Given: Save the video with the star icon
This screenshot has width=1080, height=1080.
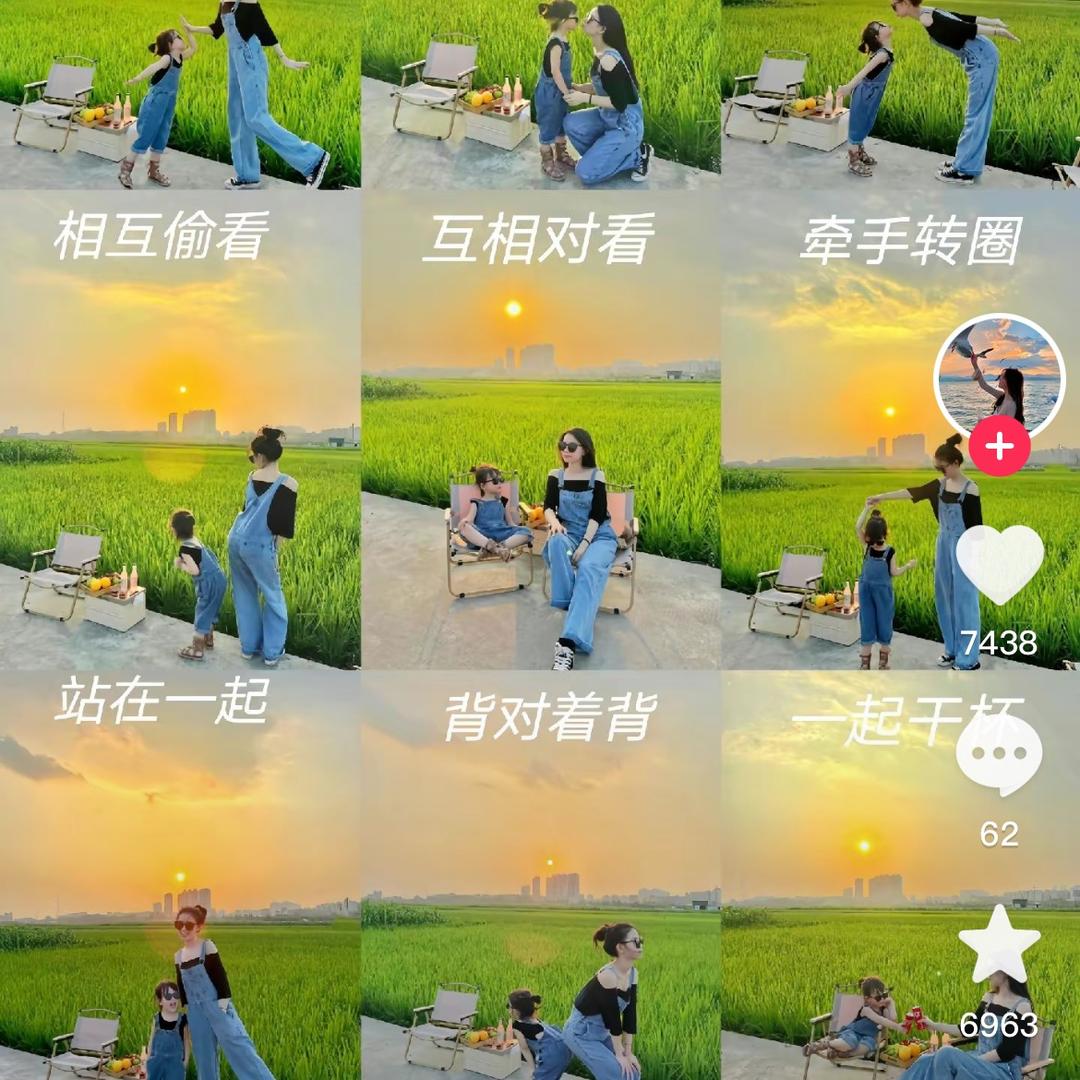Looking at the screenshot, I should tap(999, 944).
